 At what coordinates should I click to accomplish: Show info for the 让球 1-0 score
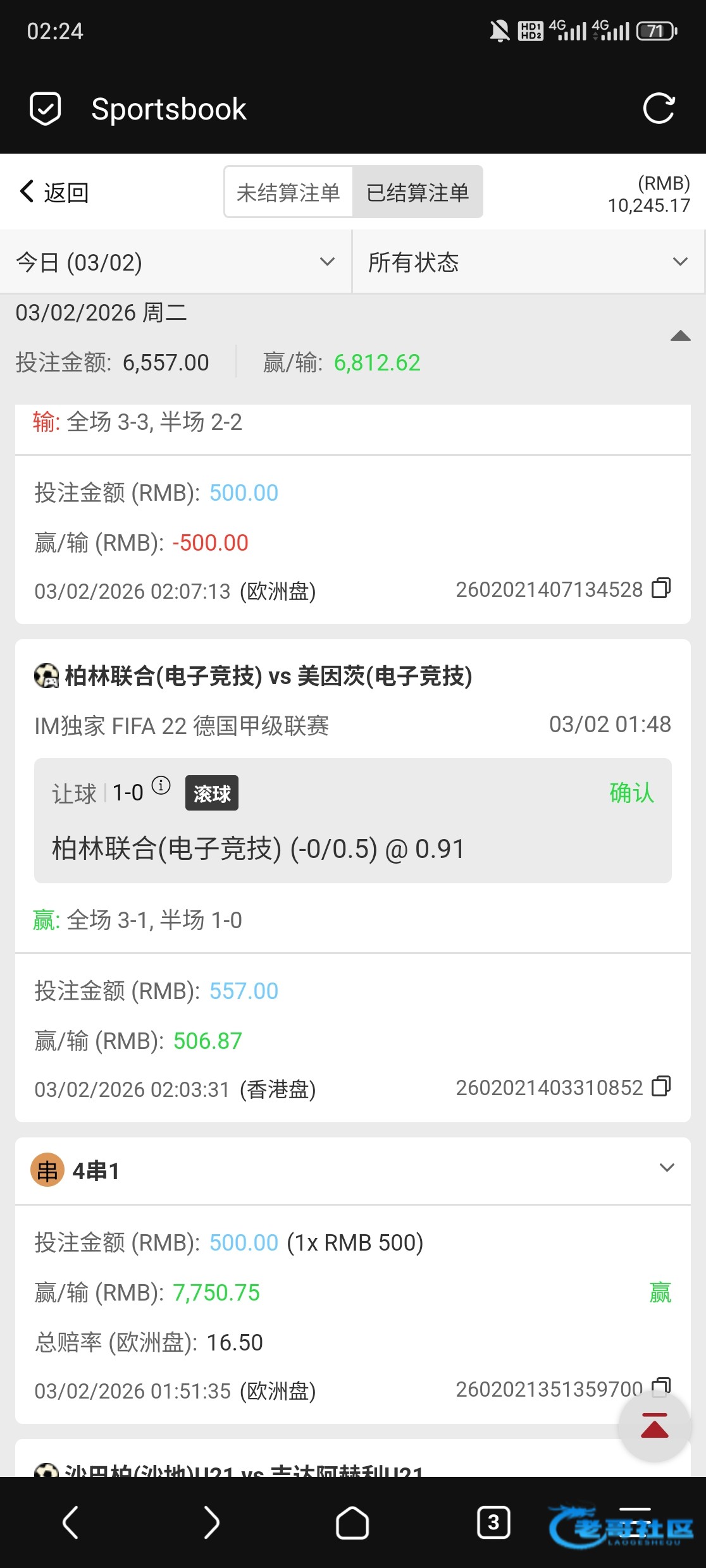click(x=161, y=786)
